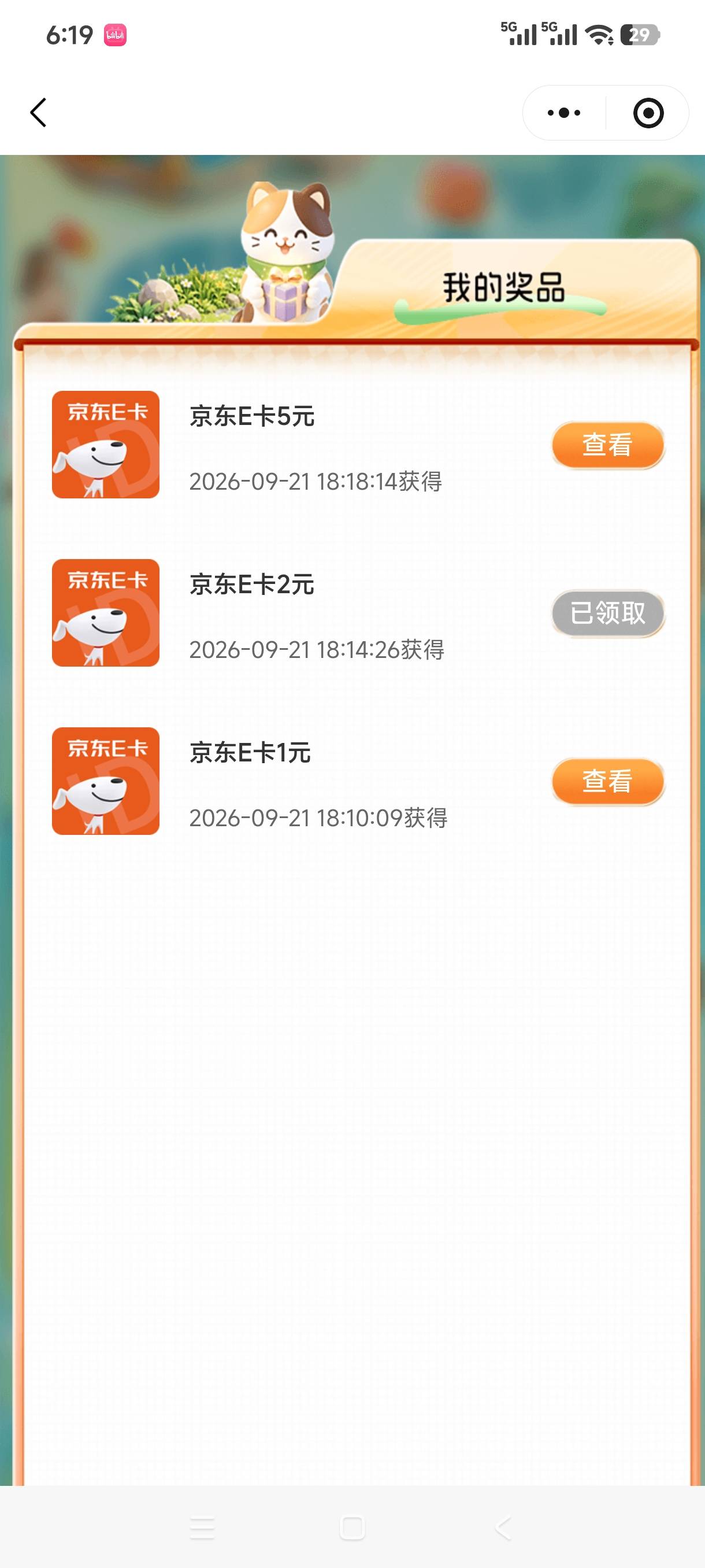Go back using the top-left arrow
The width and height of the screenshot is (705, 1568).
38,113
